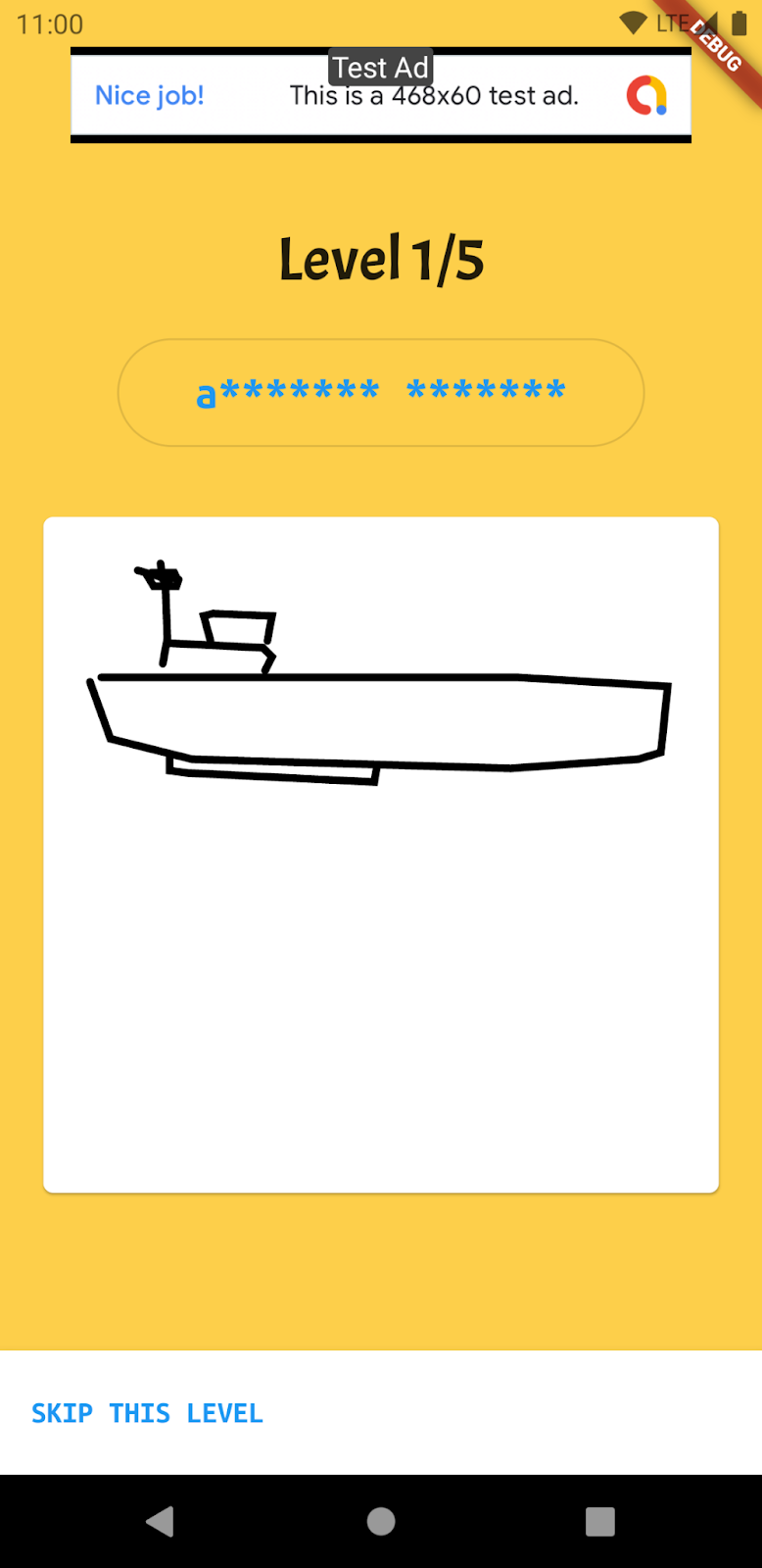This screenshot has height=1568, width=762.
Task: Go to the home screen
Action: [x=381, y=1521]
